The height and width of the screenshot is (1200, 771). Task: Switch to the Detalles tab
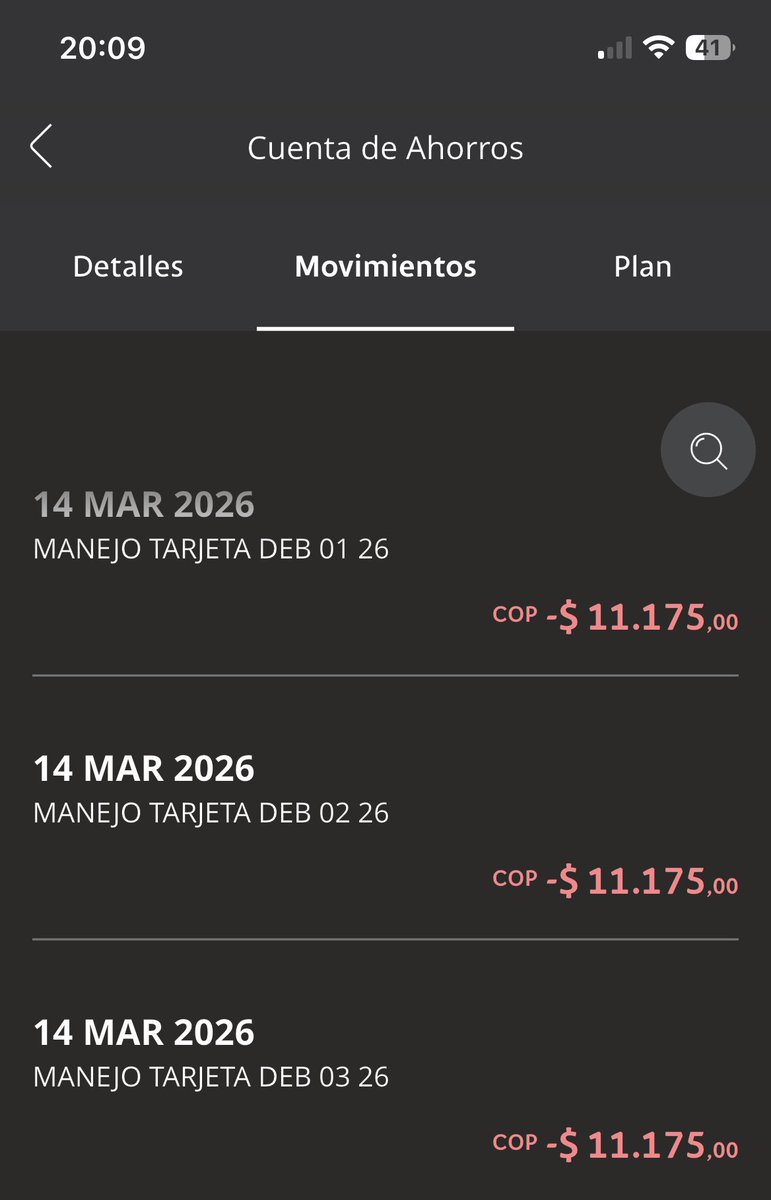pos(128,267)
